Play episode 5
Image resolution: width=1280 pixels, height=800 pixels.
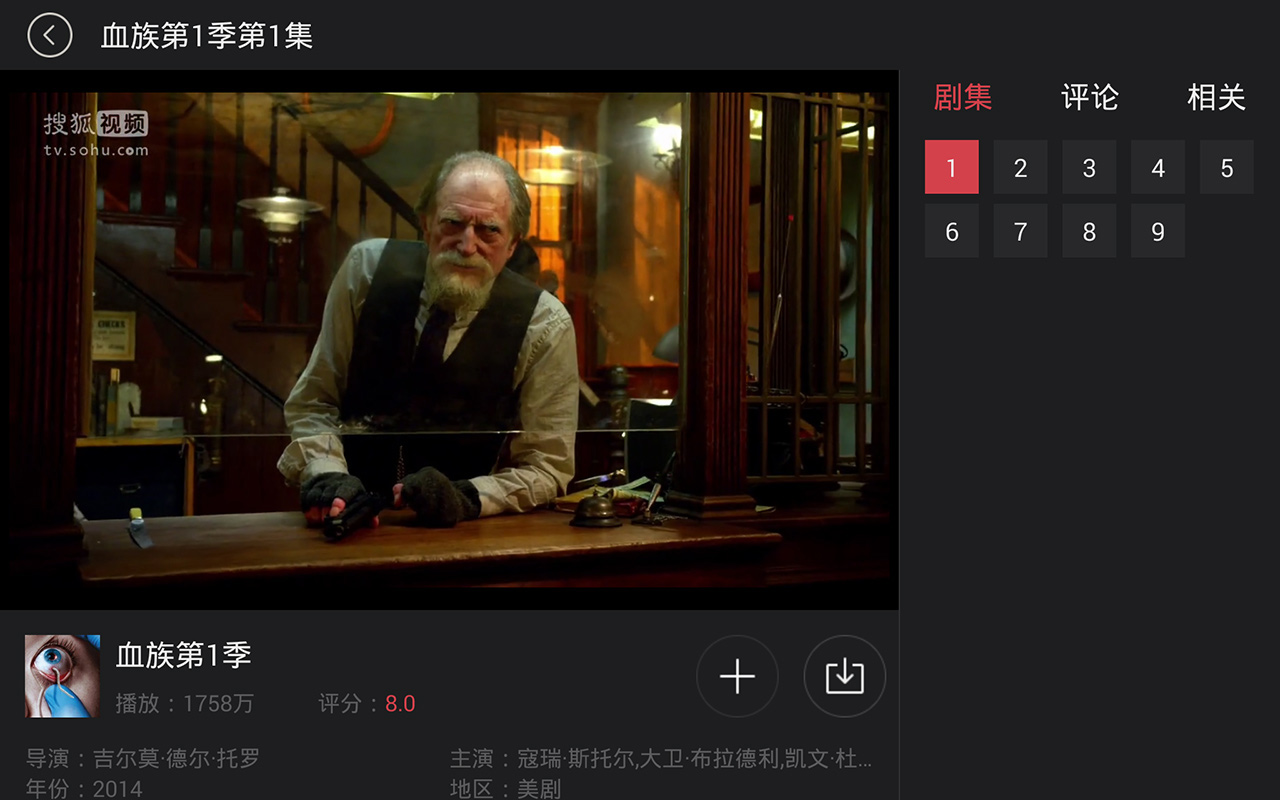coord(1227,167)
